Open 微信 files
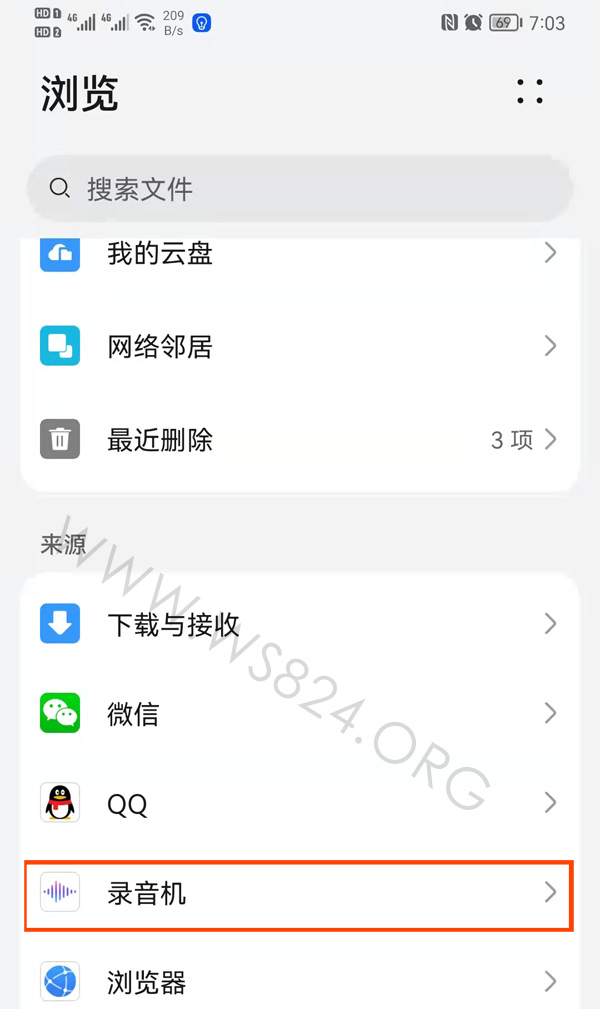Viewport: 600px width, 1009px height. pyautogui.click(x=299, y=713)
